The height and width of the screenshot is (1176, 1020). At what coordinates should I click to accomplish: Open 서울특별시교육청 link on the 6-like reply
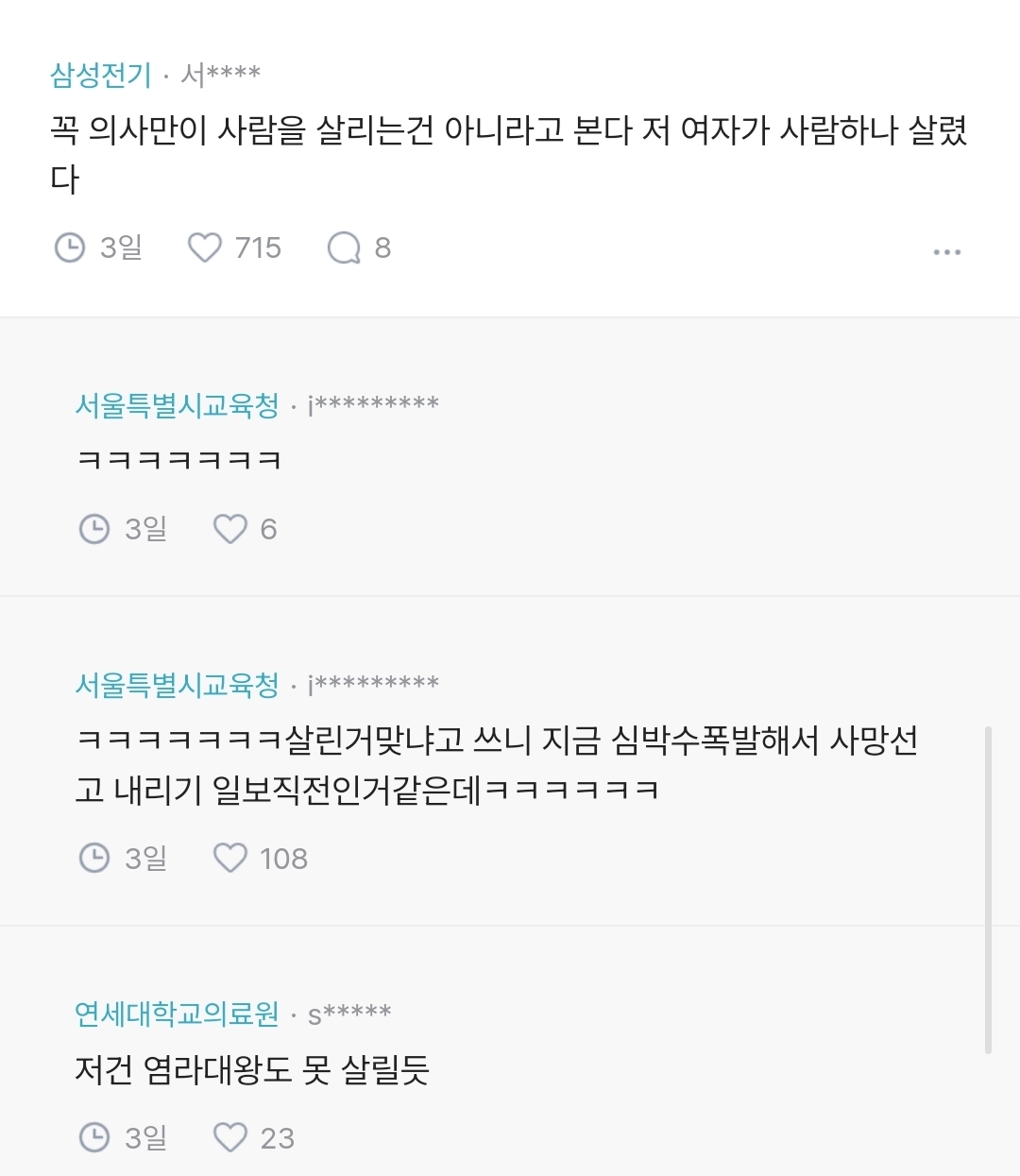tap(177, 405)
